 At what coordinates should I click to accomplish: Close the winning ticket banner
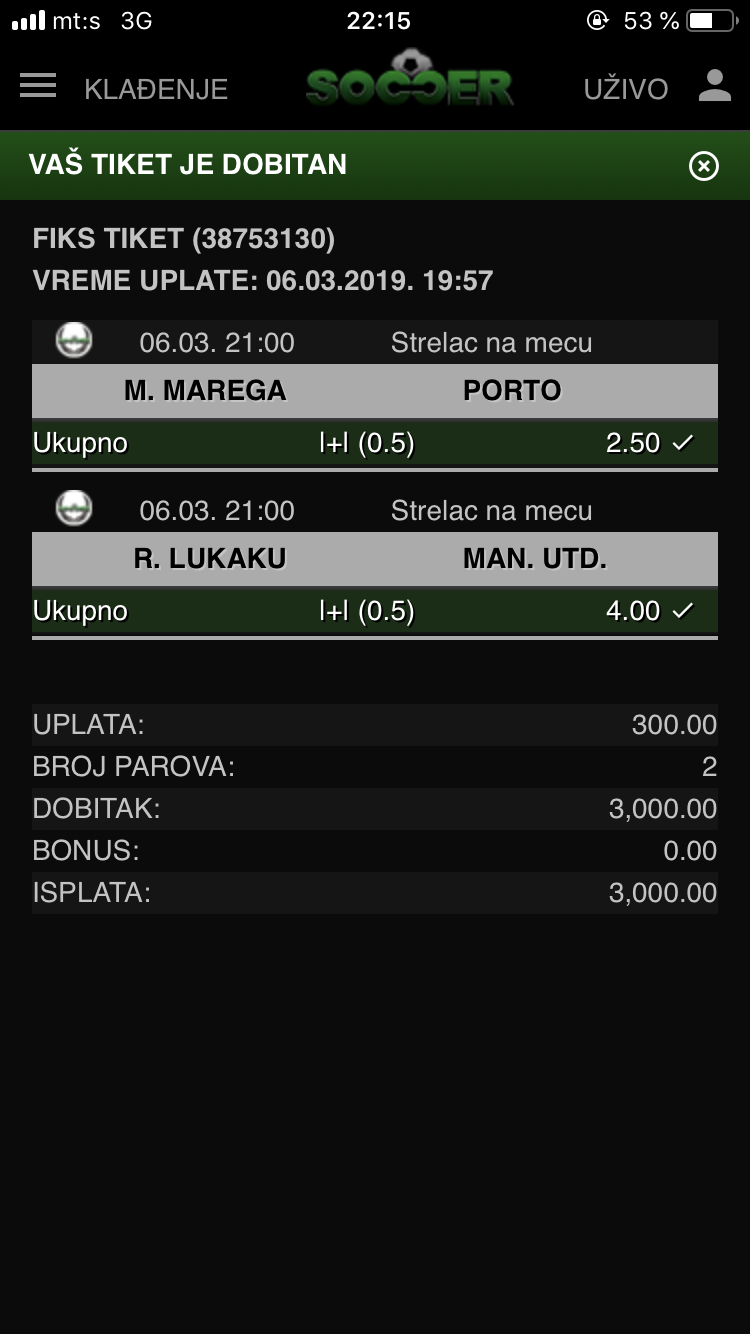pos(704,166)
